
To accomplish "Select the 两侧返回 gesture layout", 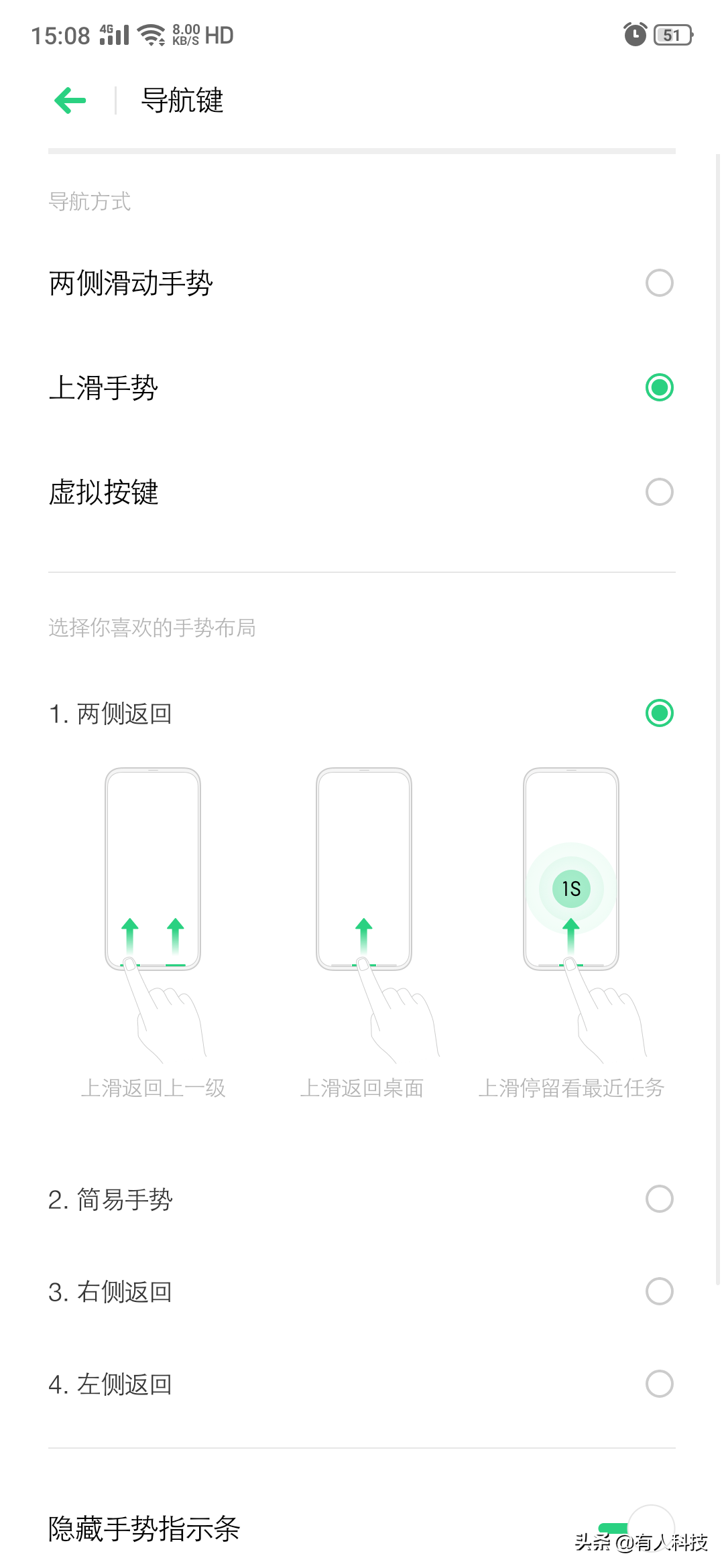I will [x=659, y=713].
